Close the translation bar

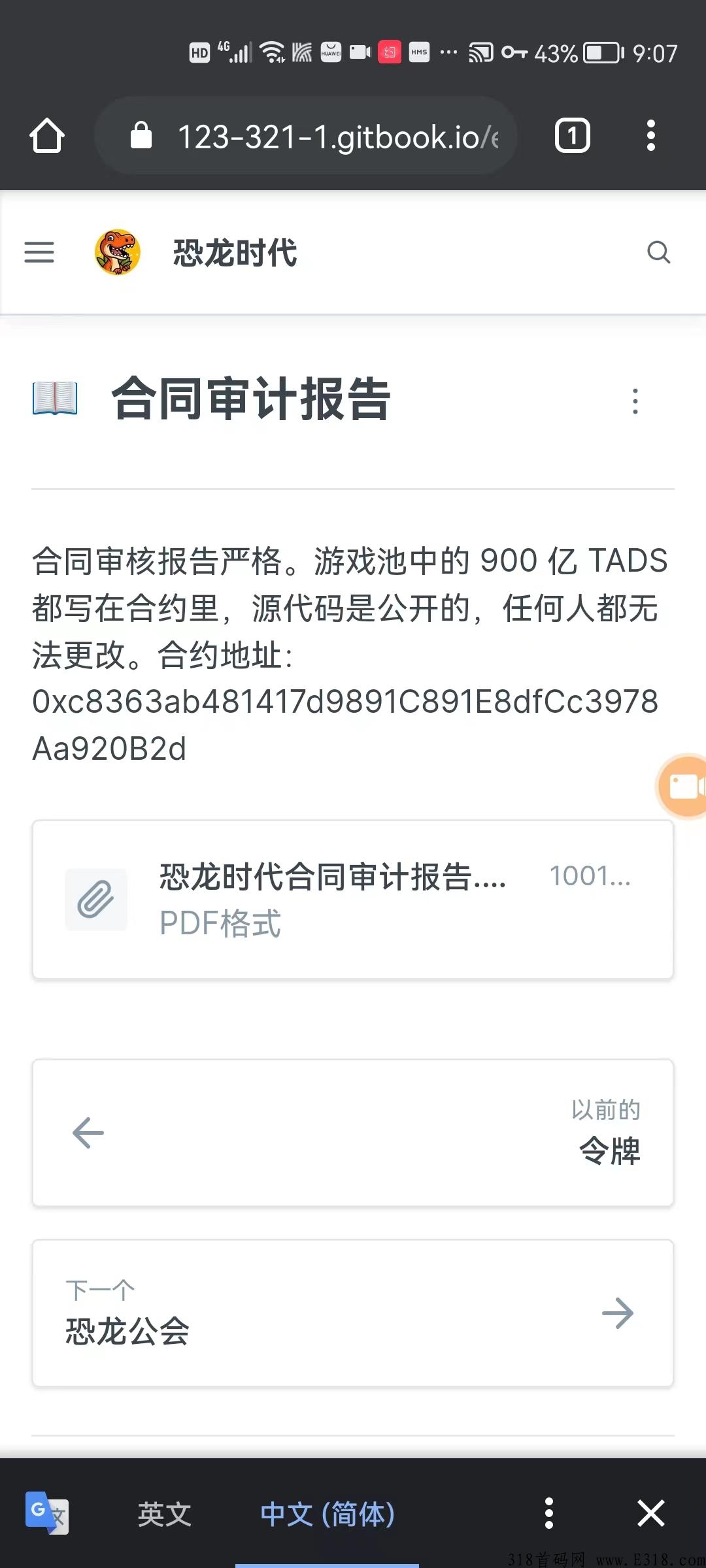pyautogui.click(x=650, y=1513)
